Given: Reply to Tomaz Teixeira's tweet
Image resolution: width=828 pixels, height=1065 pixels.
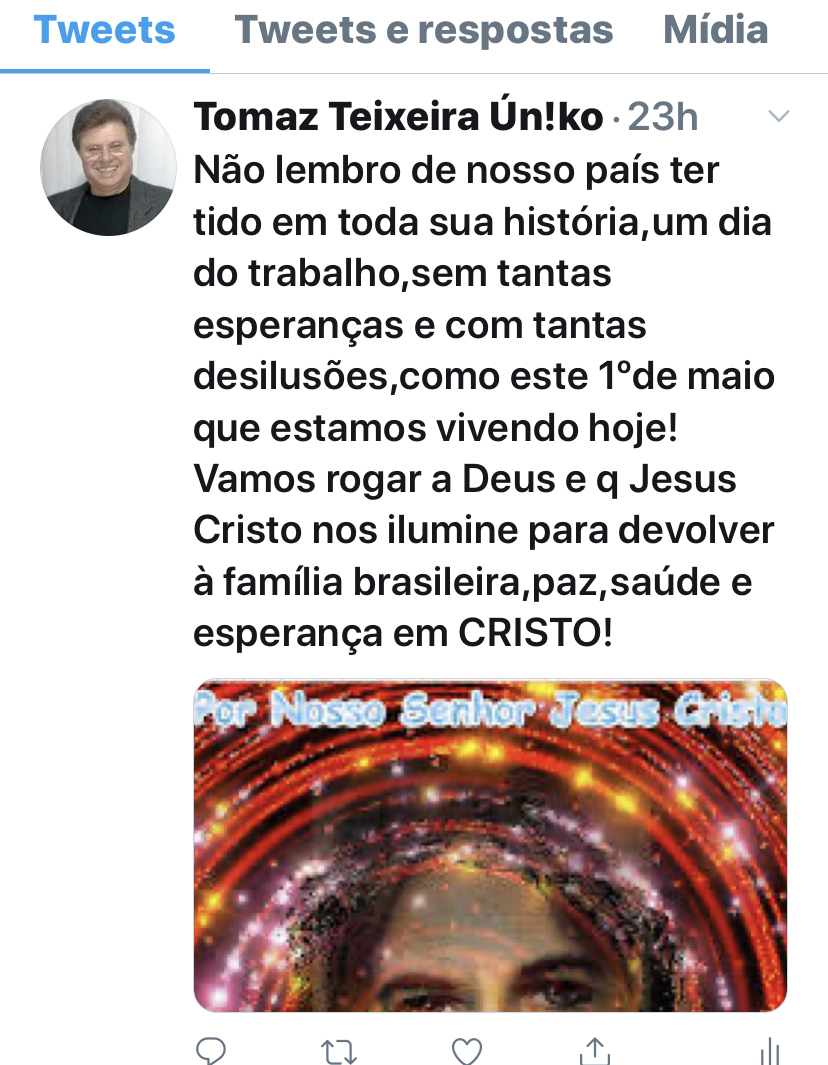Looking at the screenshot, I should point(210,1050).
